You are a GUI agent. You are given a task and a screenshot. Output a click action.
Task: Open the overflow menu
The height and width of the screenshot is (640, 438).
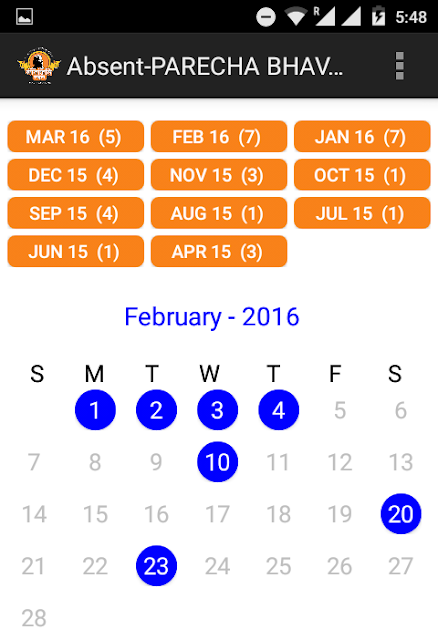pyautogui.click(x=400, y=66)
